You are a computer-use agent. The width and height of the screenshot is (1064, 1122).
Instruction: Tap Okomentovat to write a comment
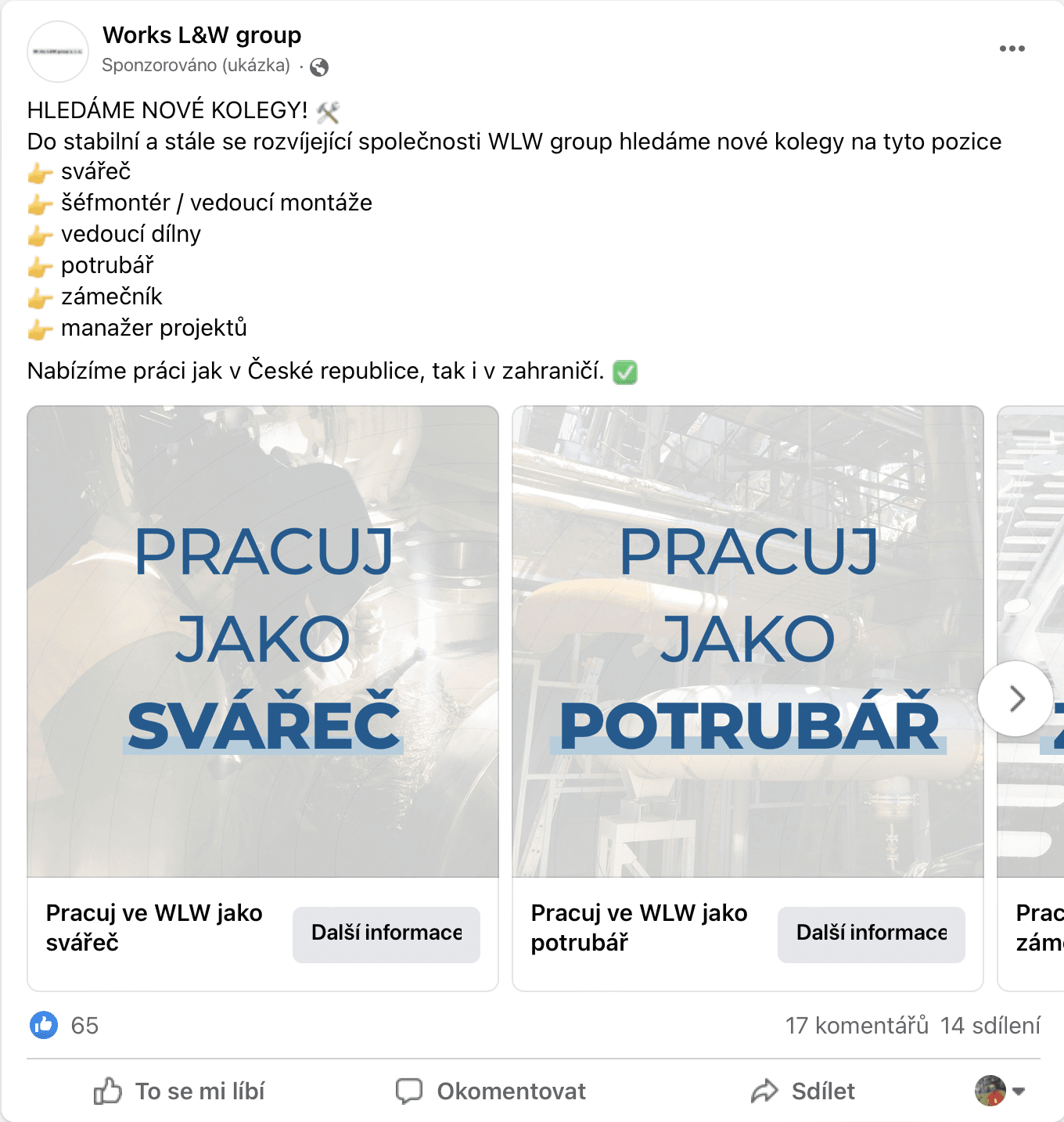coord(491,1091)
